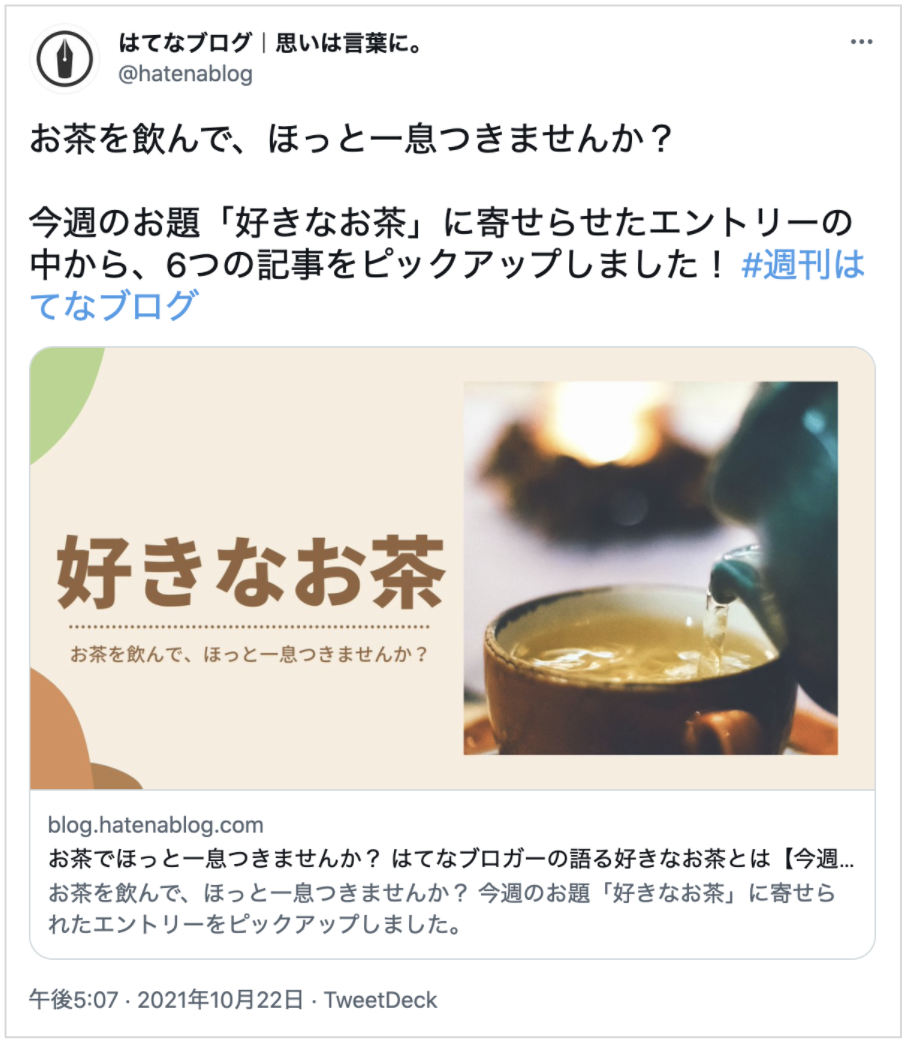This screenshot has width=910, height=1044.
Task: Tap the @hatenablog handle
Action: 185,74
